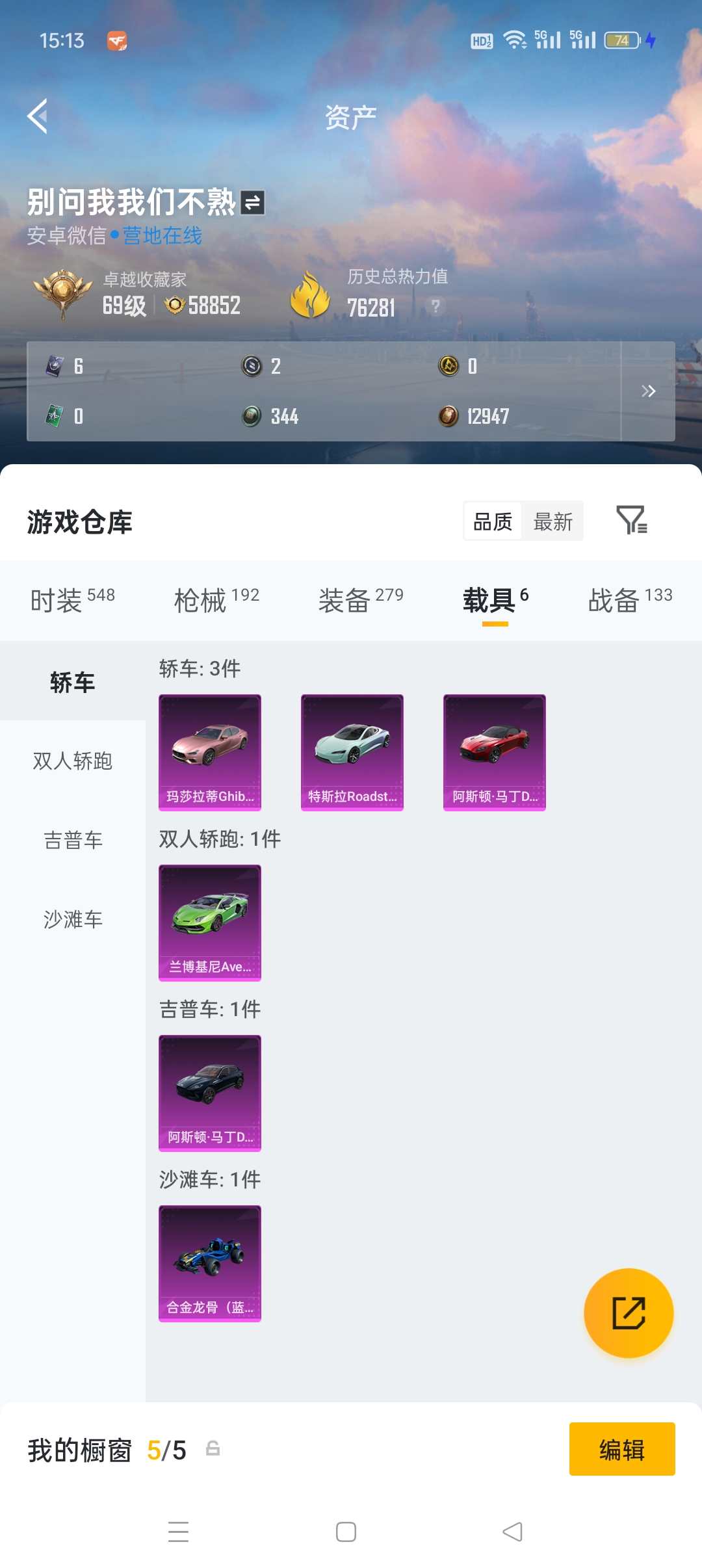The width and height of the screenshot is (702, 1568).
Task: Sort the warehouse by 最新
Action: click(x=552, y=521)
